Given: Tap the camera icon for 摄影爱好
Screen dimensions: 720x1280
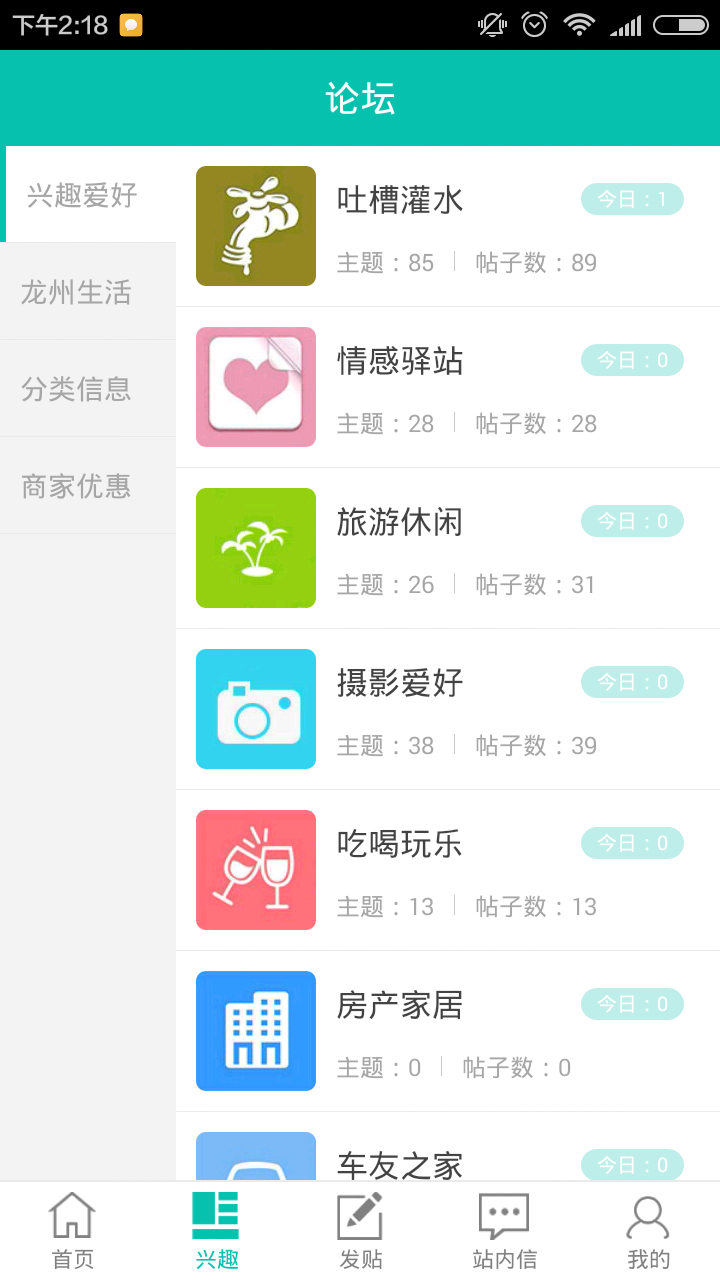Looking at the screenshot, I should tap(255, 709).
